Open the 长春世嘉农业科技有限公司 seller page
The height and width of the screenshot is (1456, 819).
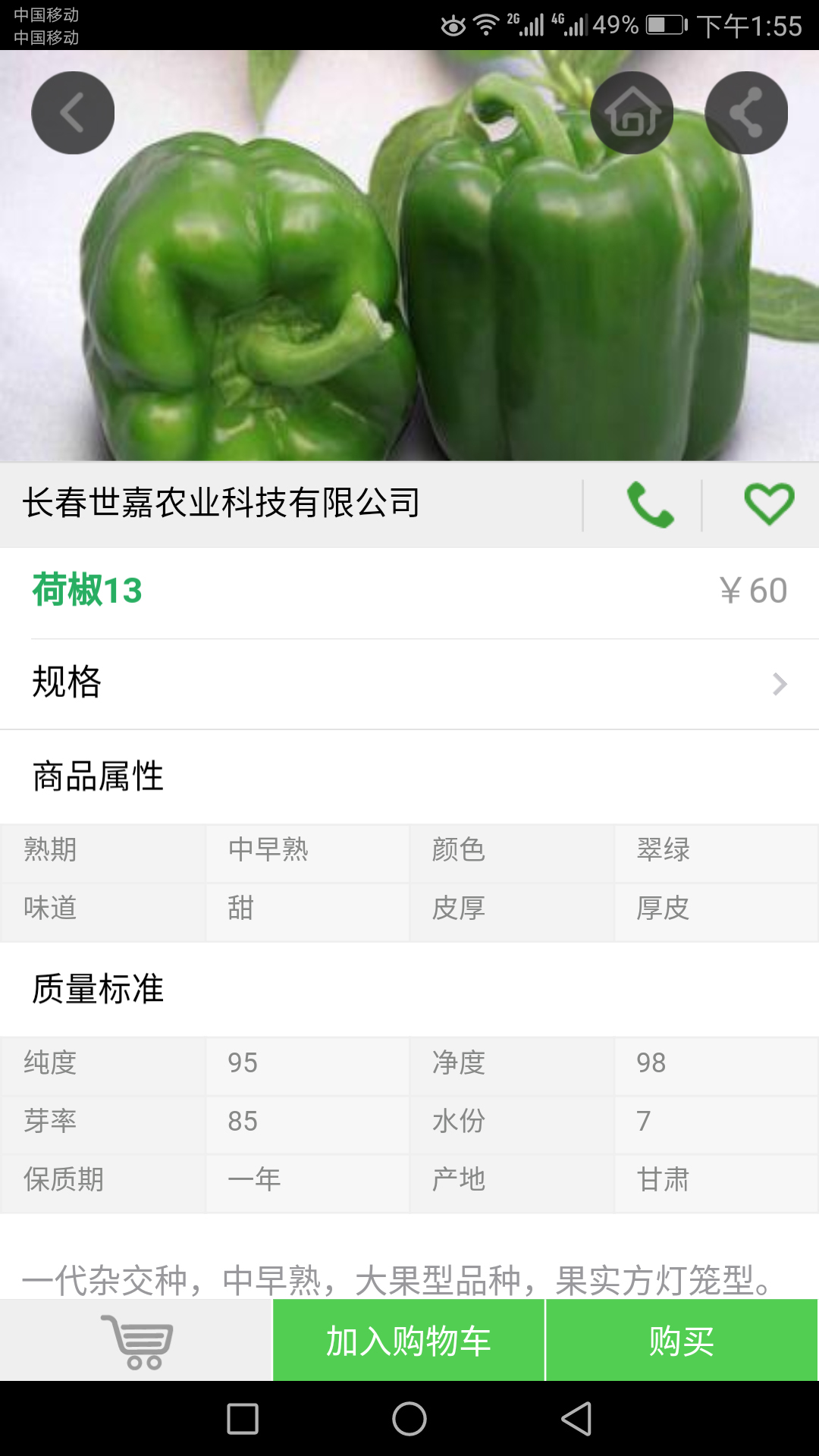click(221, 503)
